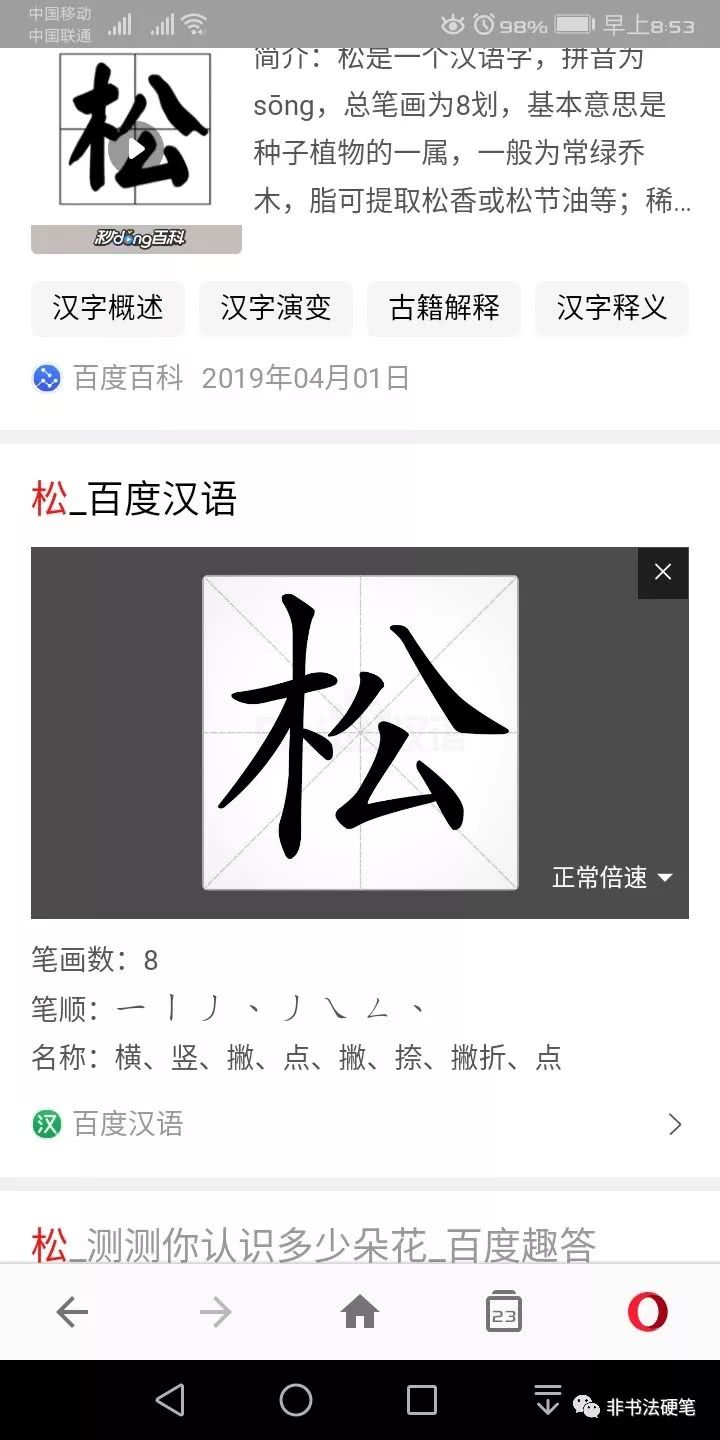Tap the system home button
This screenshot has width=720, height=1440.
[x=296, y=1400]
